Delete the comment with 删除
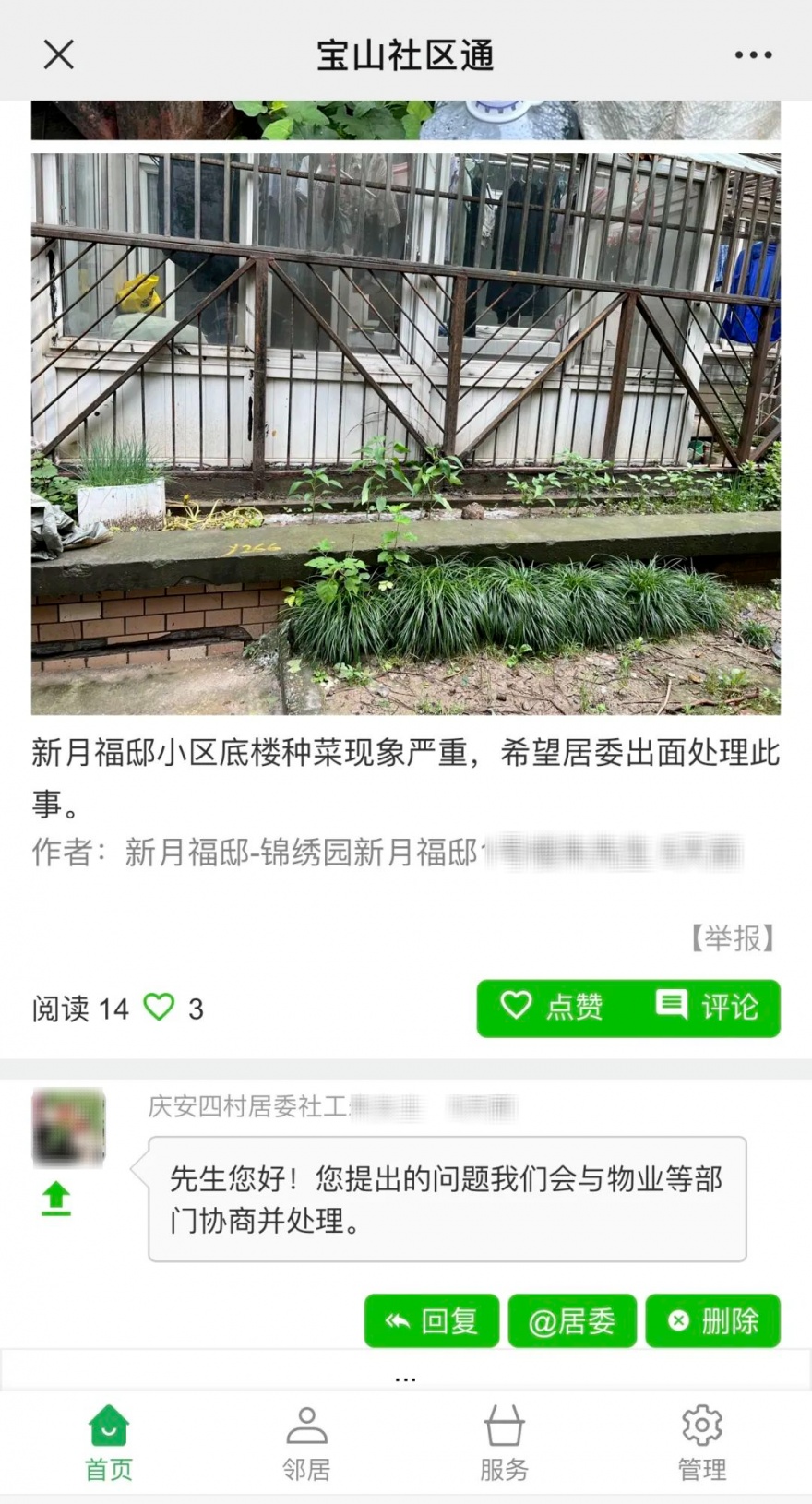 [x=713, y=1320]
